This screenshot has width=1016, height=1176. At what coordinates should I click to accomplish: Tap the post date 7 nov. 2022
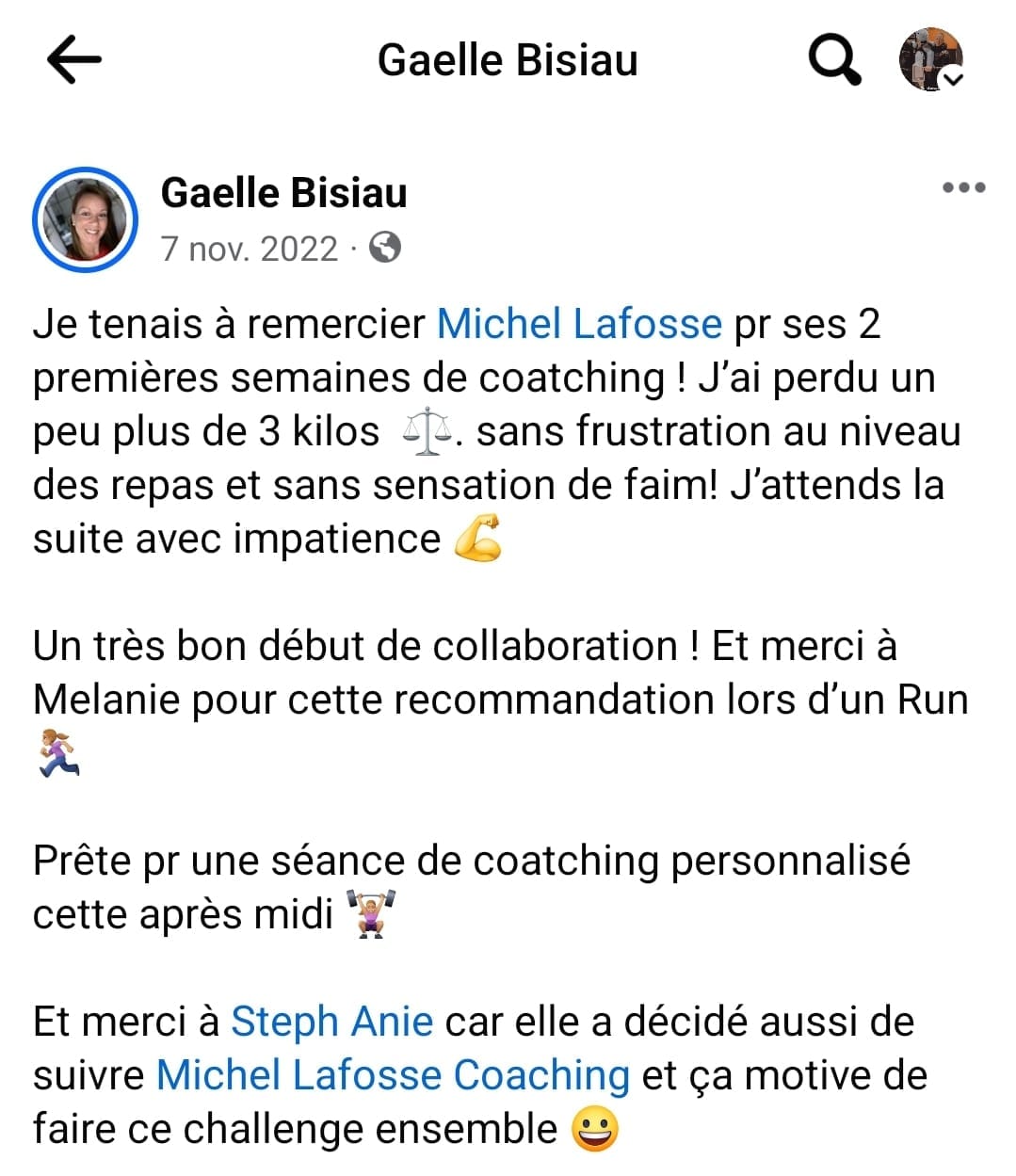(x=249, y=249)
